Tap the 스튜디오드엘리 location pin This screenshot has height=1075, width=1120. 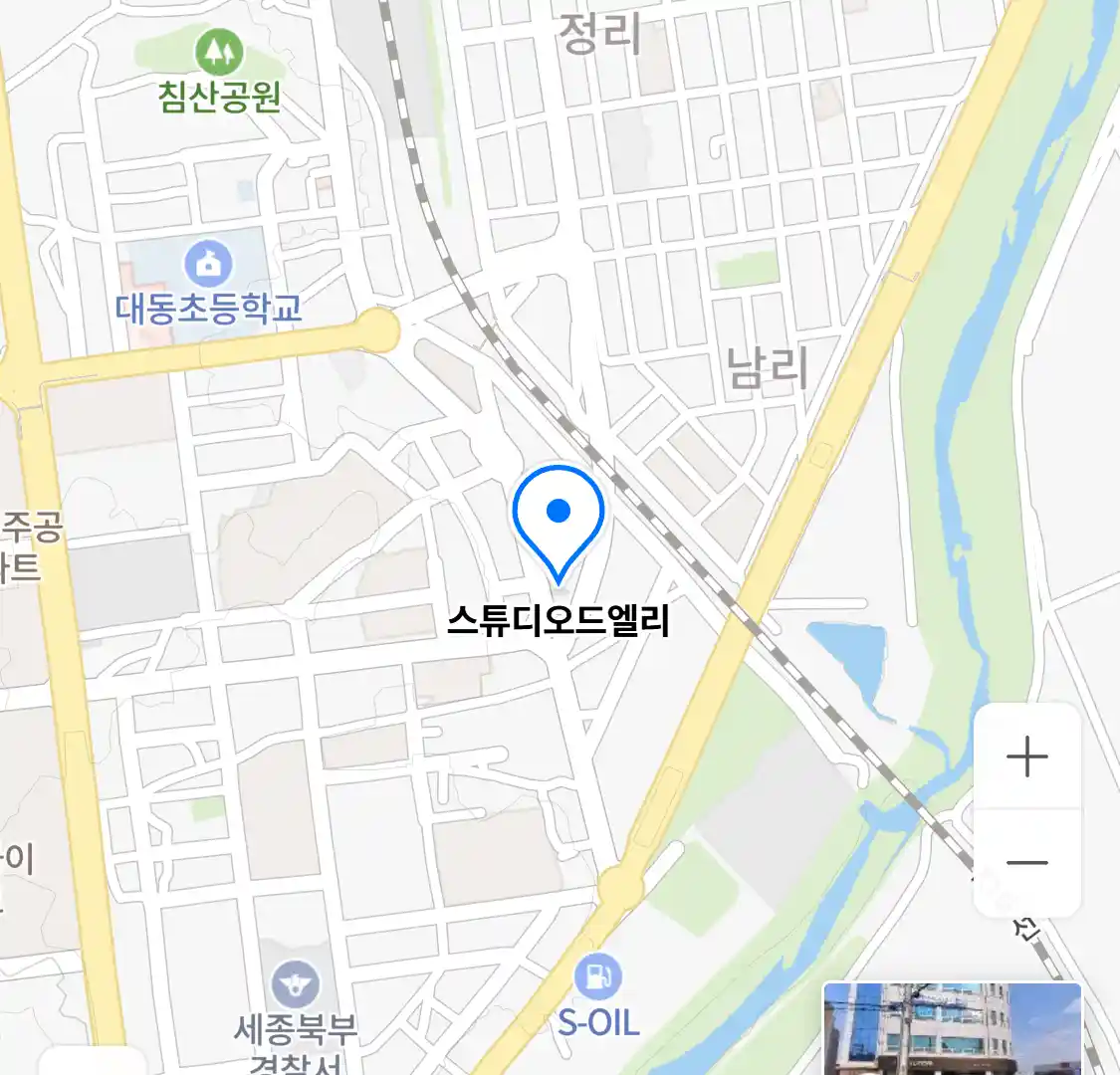point(559,521)
